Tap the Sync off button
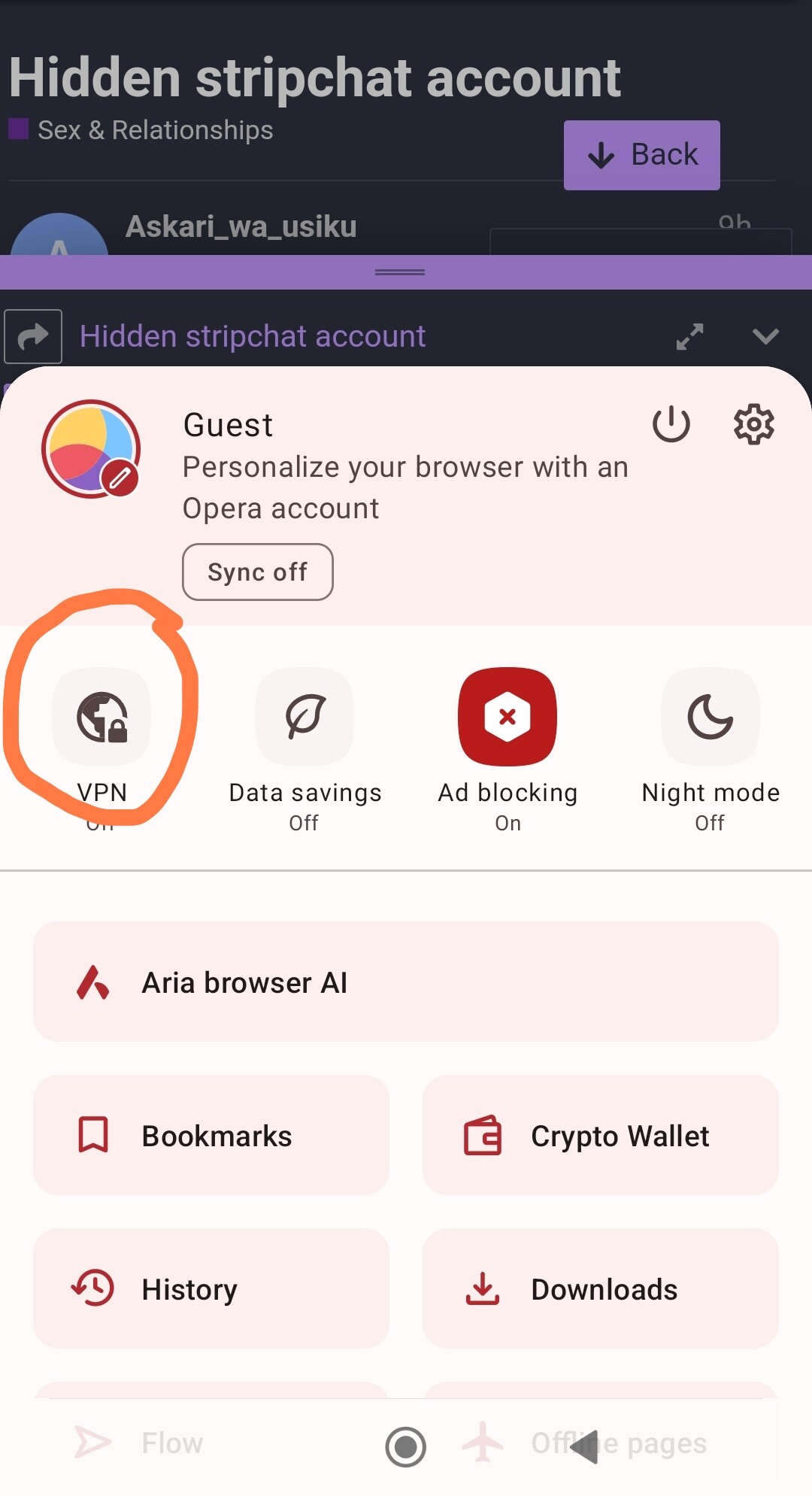 click(x=257, y=572)
